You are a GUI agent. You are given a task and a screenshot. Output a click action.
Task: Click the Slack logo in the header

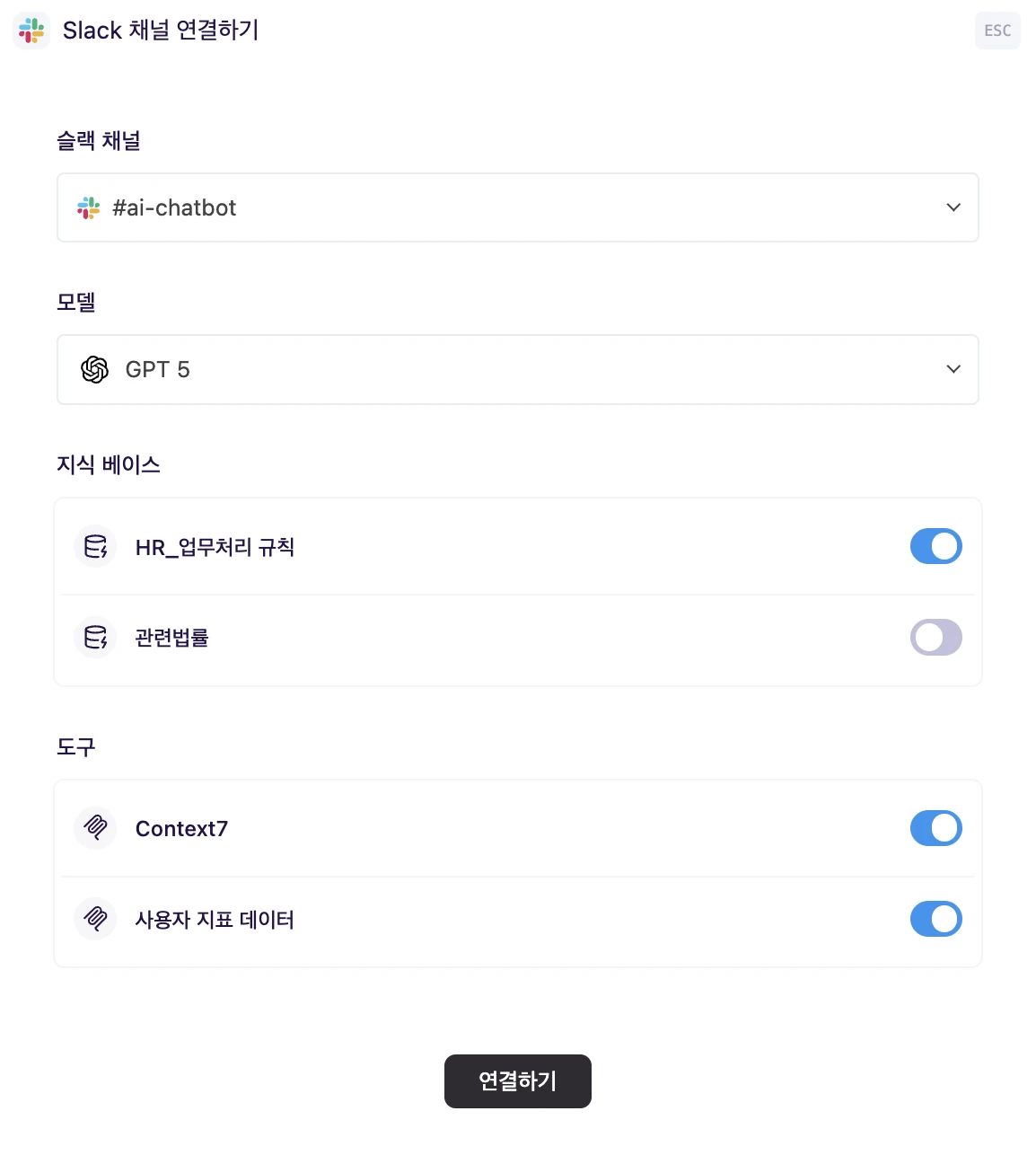pyautogui.click(x=31, y=31)
